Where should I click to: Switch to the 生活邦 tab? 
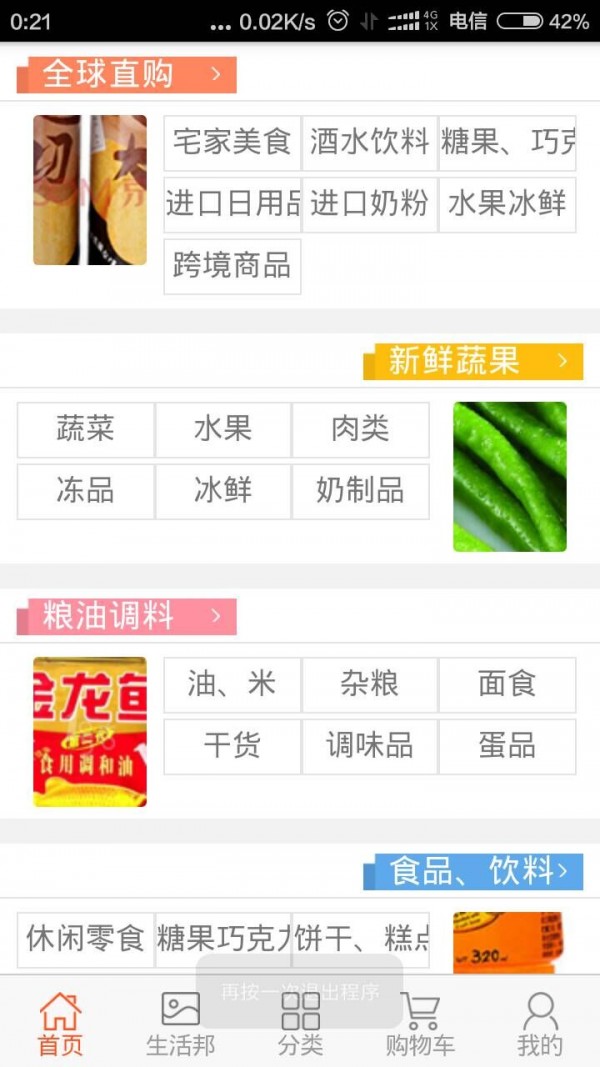pos(180,1024)
